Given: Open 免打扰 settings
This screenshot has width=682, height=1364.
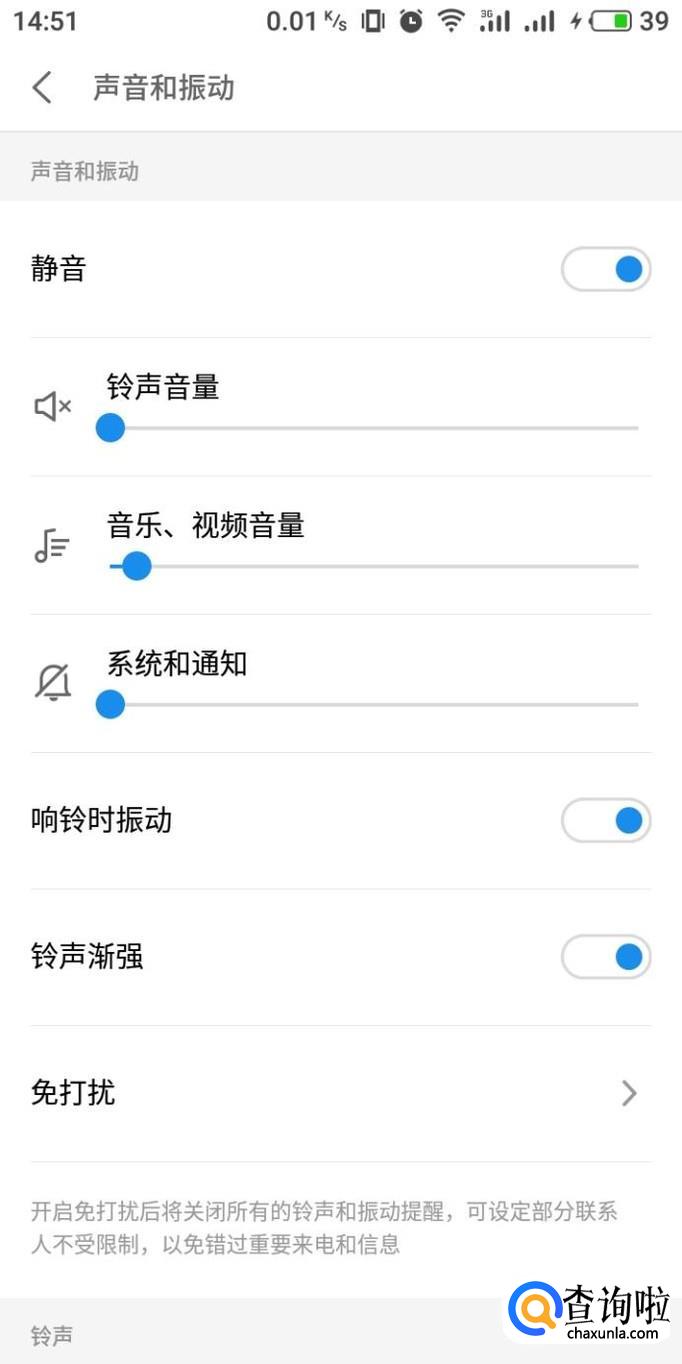Looking at the screenshot, I should pyautogui.click(x=340, y=1093).
